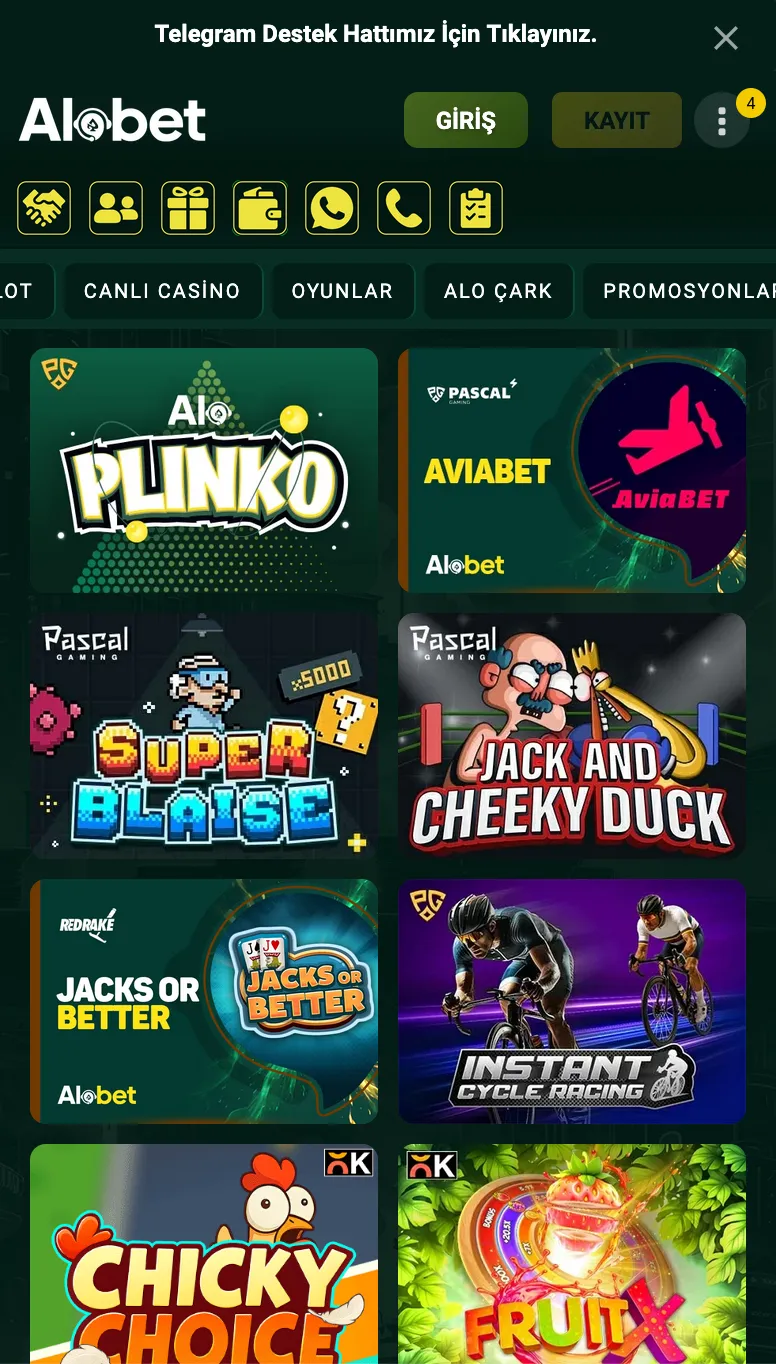
Task: Launch the Alo Plinko game
Action: point(204,470)
